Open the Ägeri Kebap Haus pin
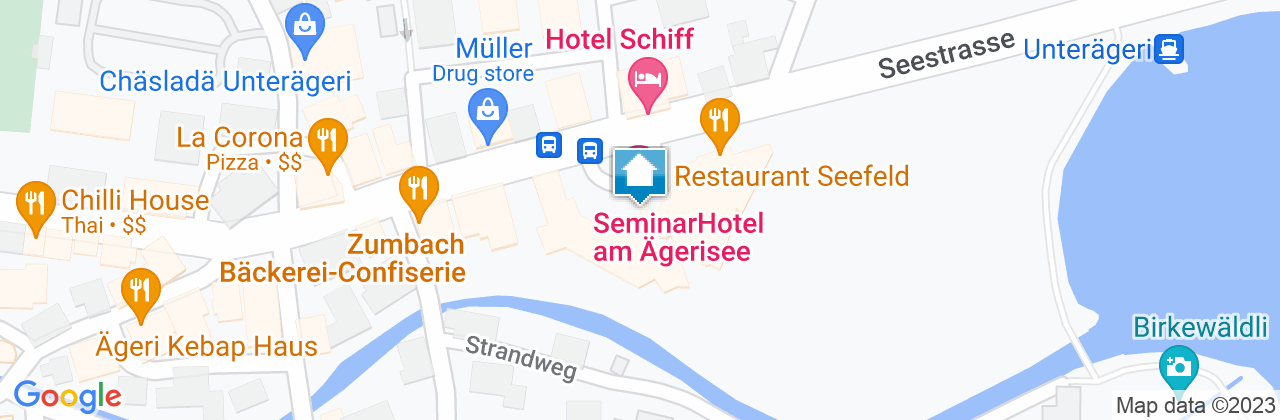Viewport: 1280px width, 420px height. tap(140, 292)
